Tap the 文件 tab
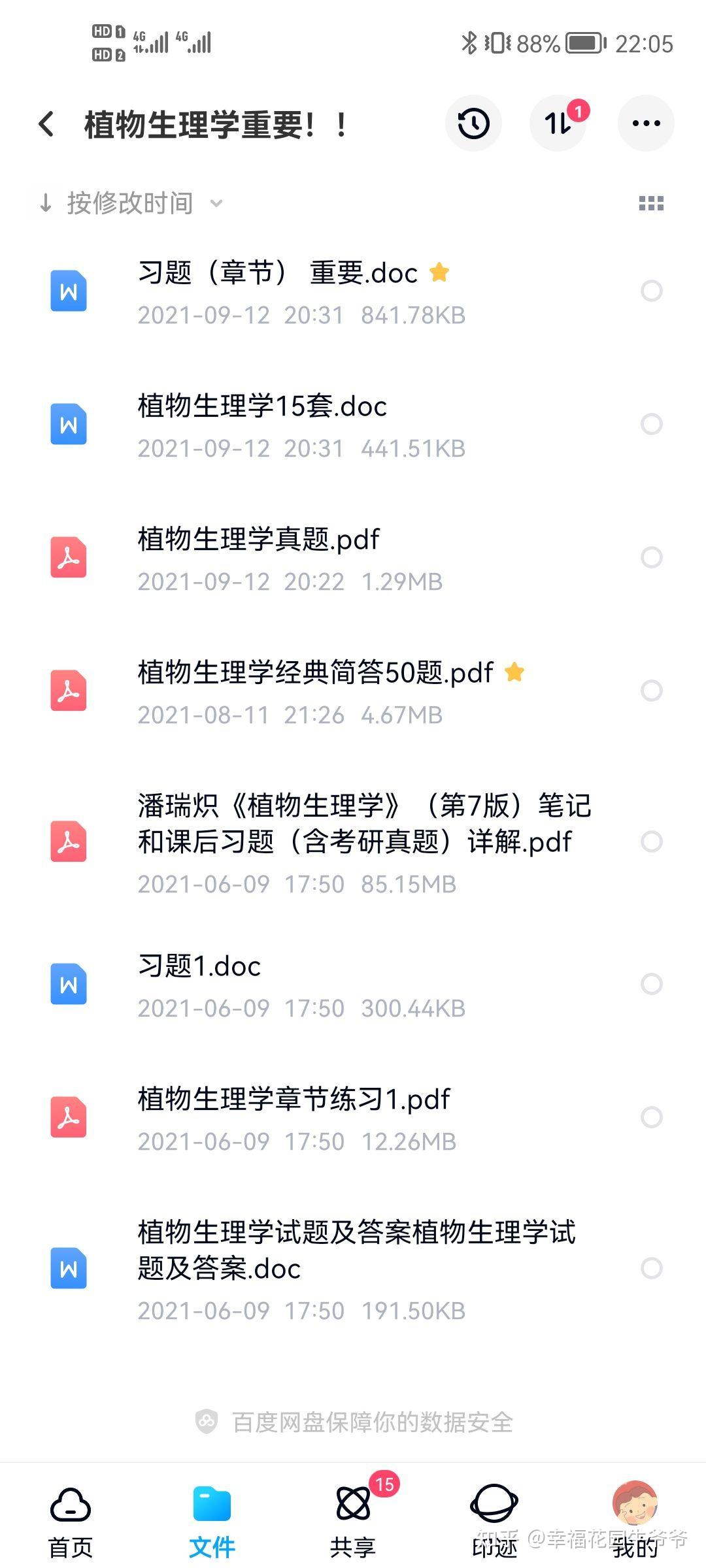 pos(212,1520)
